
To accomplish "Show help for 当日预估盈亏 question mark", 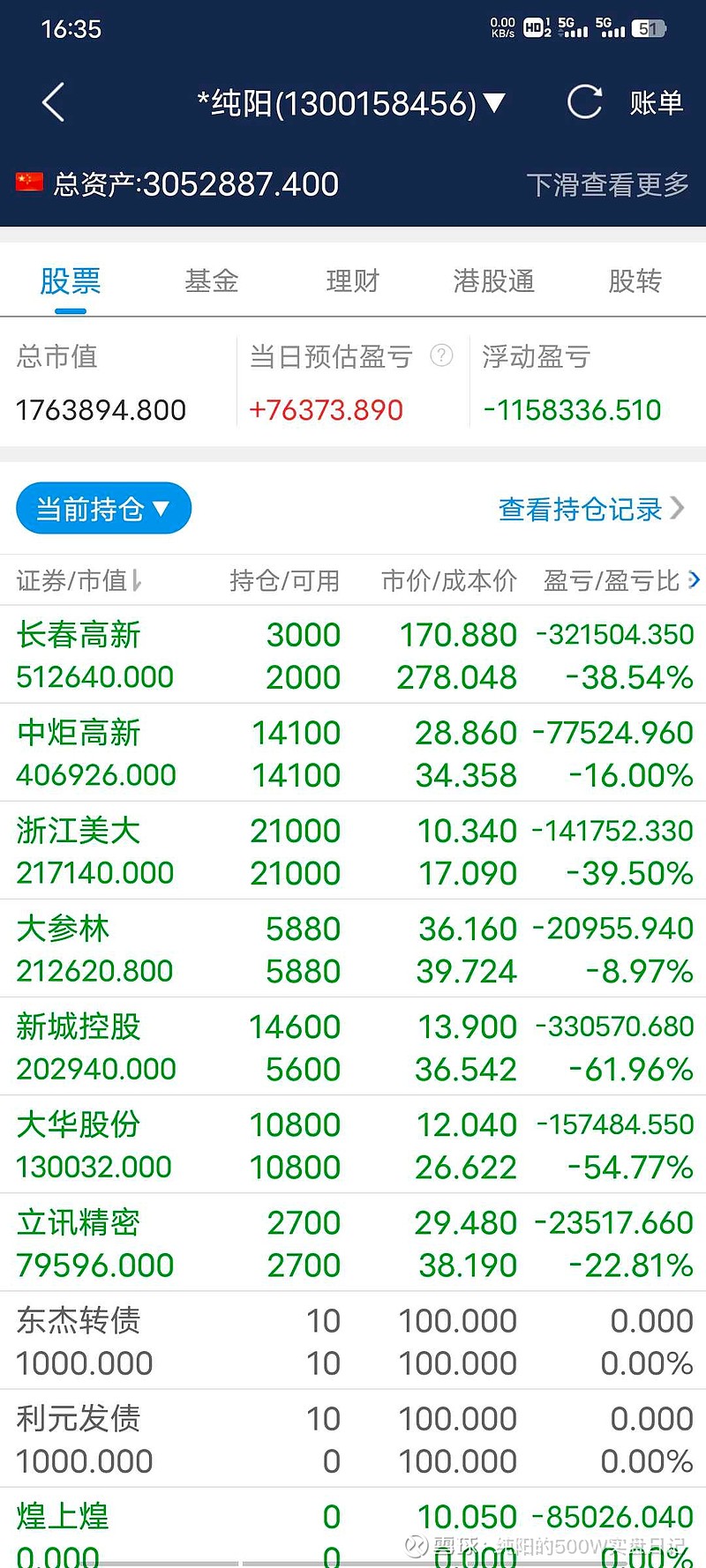I will click(441, 355).
